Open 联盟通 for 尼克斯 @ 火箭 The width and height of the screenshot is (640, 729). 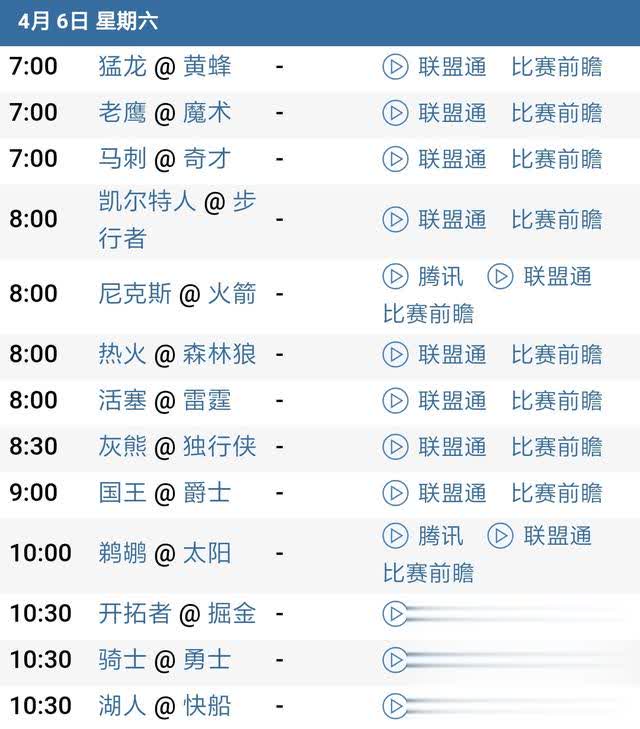[x=556, y=276]
